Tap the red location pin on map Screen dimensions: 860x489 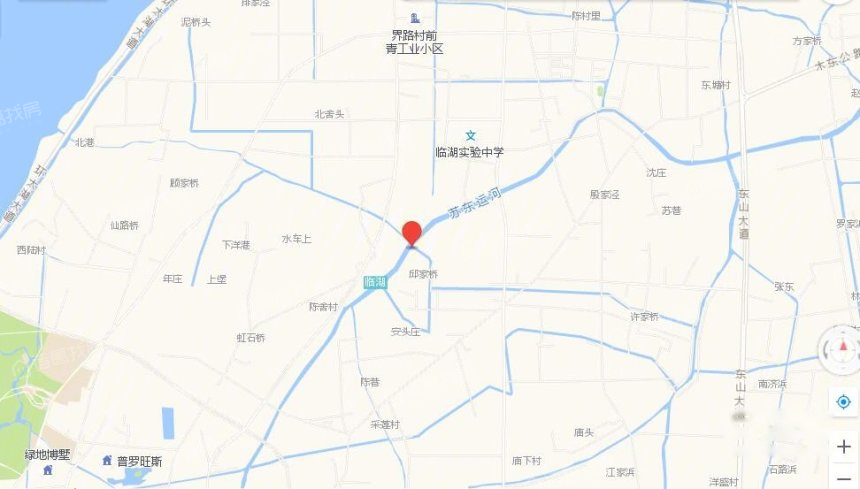pyautogui.click(x=411, y=234)
